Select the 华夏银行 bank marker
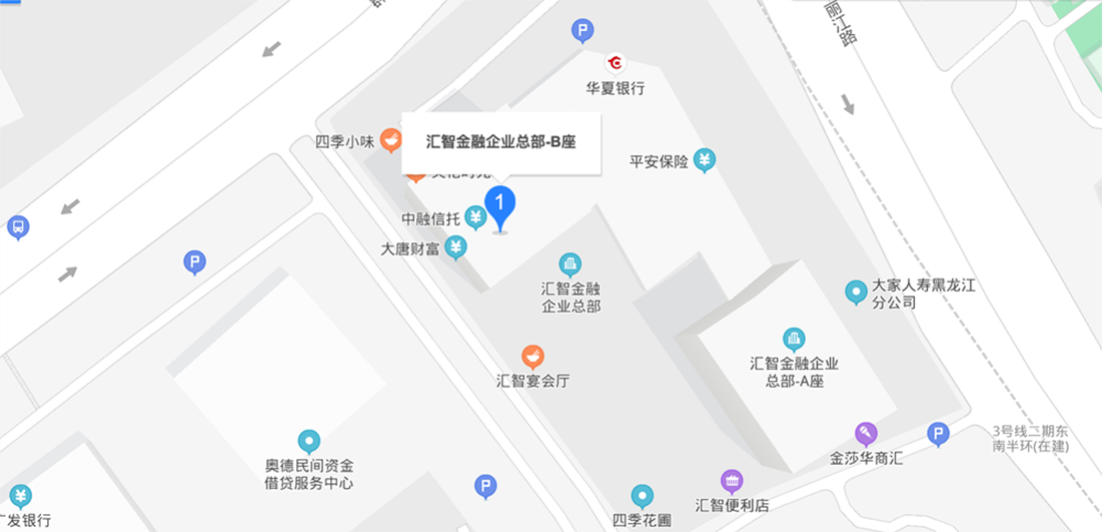Viewport: 1102px width, 532px height. click(617, 64)
